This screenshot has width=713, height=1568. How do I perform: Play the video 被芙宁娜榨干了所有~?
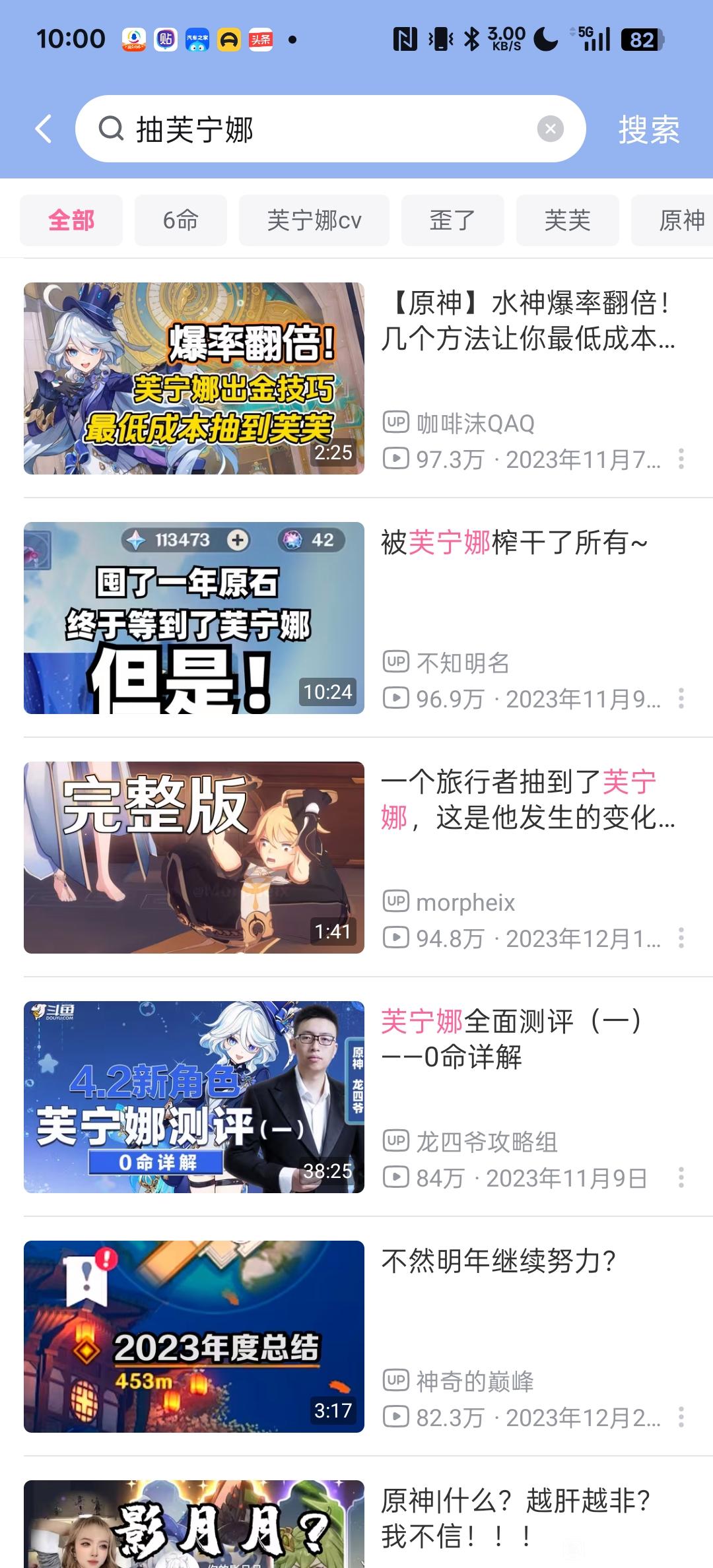point(194,618)
